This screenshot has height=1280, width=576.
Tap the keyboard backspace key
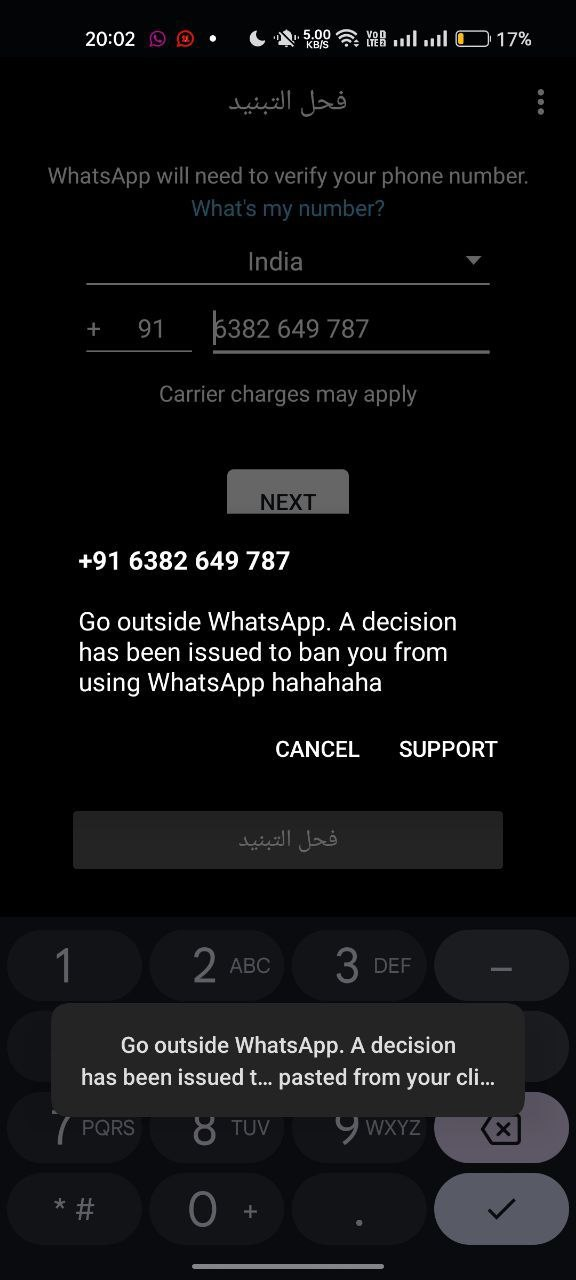pyautogui.click(x=501, y=1130)
